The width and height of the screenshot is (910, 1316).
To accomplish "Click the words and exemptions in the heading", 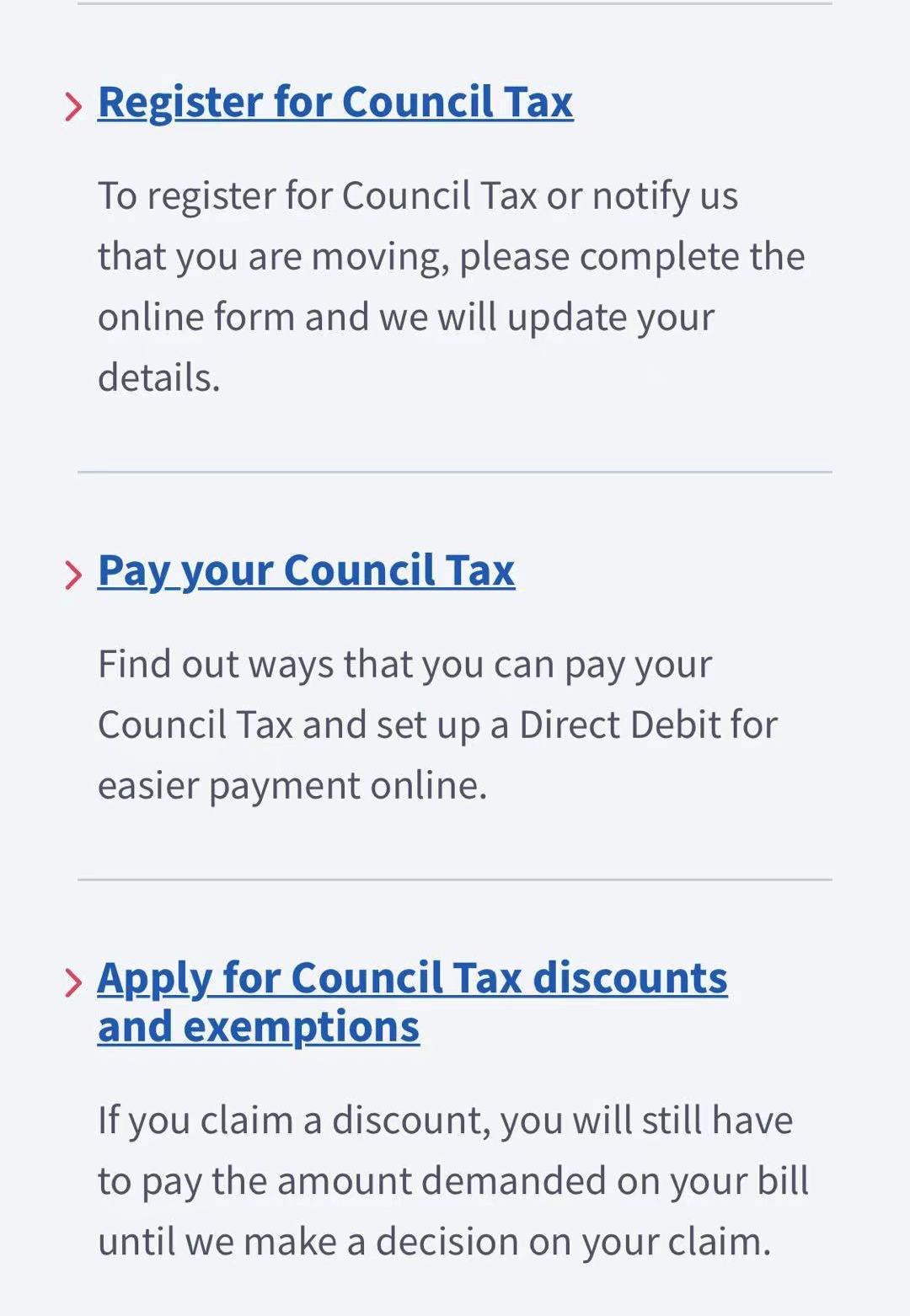I will coord(259,1026).
